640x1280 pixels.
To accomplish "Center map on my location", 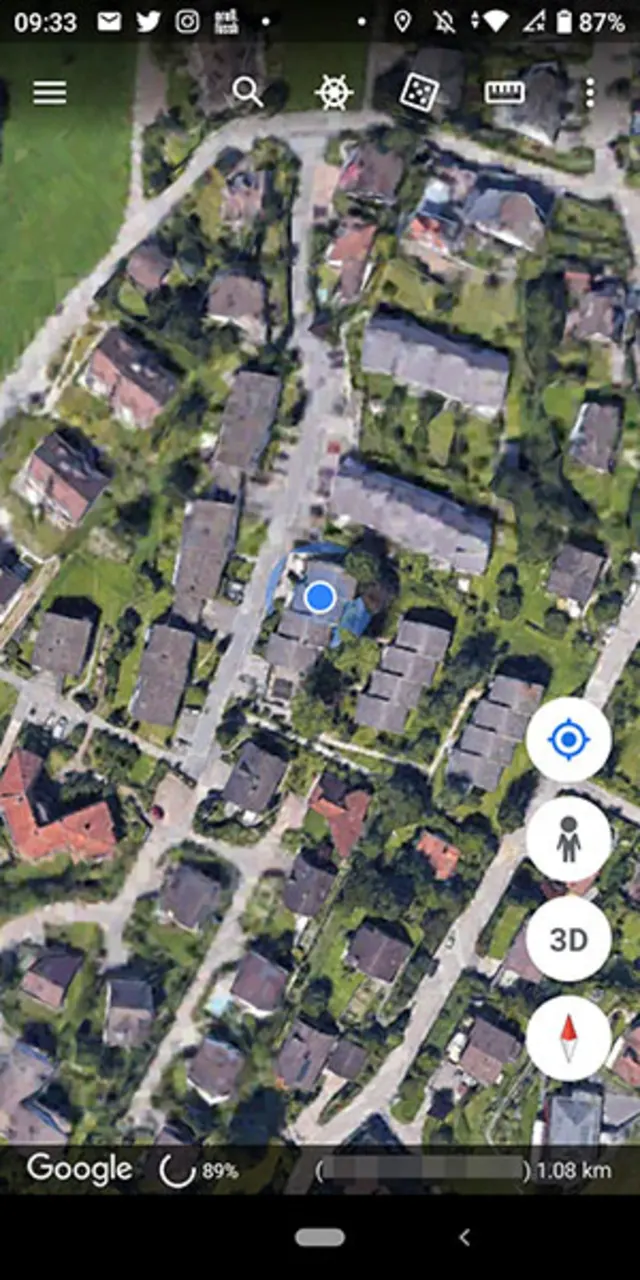I will [x=568, y=740].
